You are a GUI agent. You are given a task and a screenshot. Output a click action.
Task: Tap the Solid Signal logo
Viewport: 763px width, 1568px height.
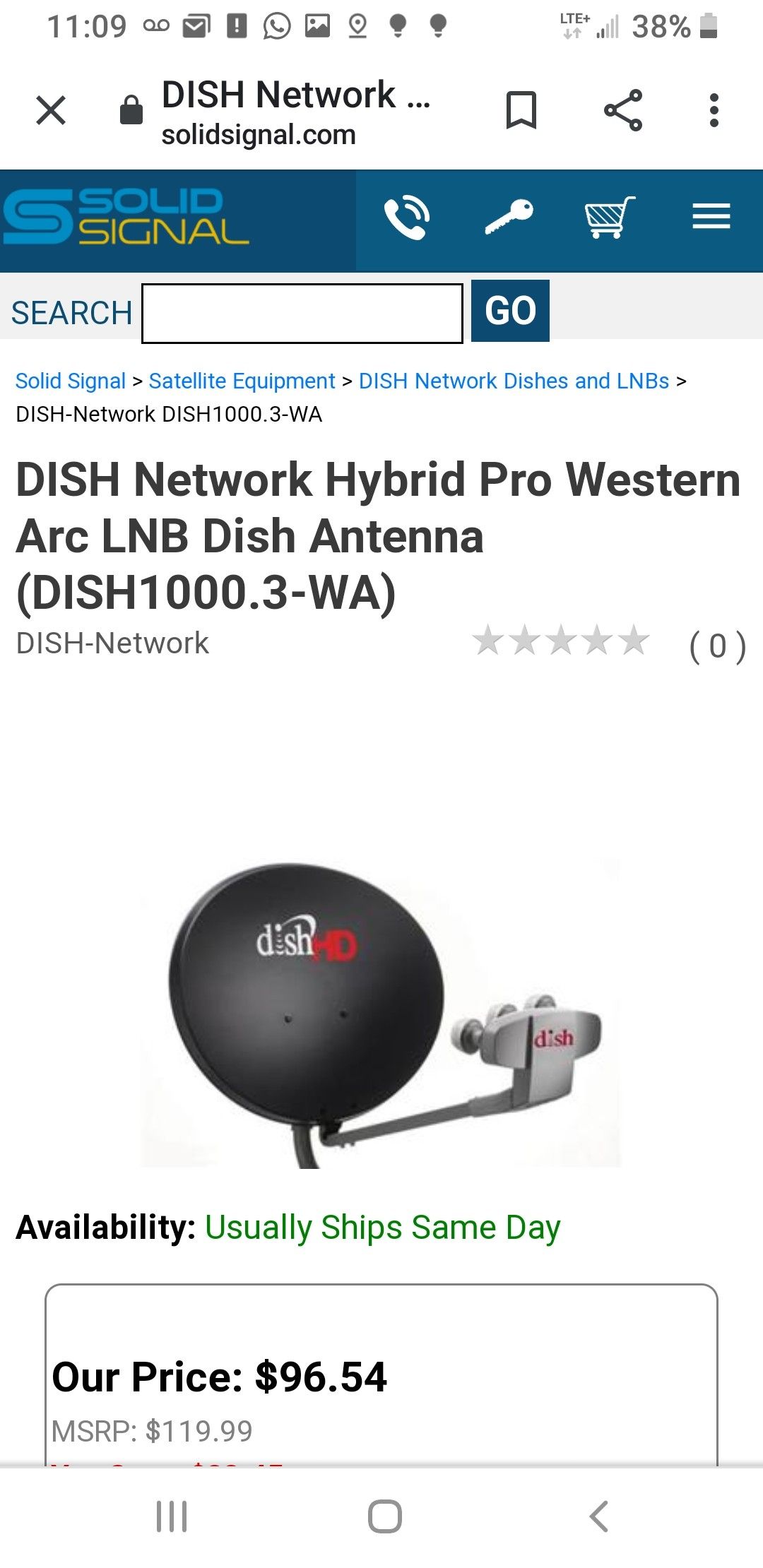[x=127, y=217]
